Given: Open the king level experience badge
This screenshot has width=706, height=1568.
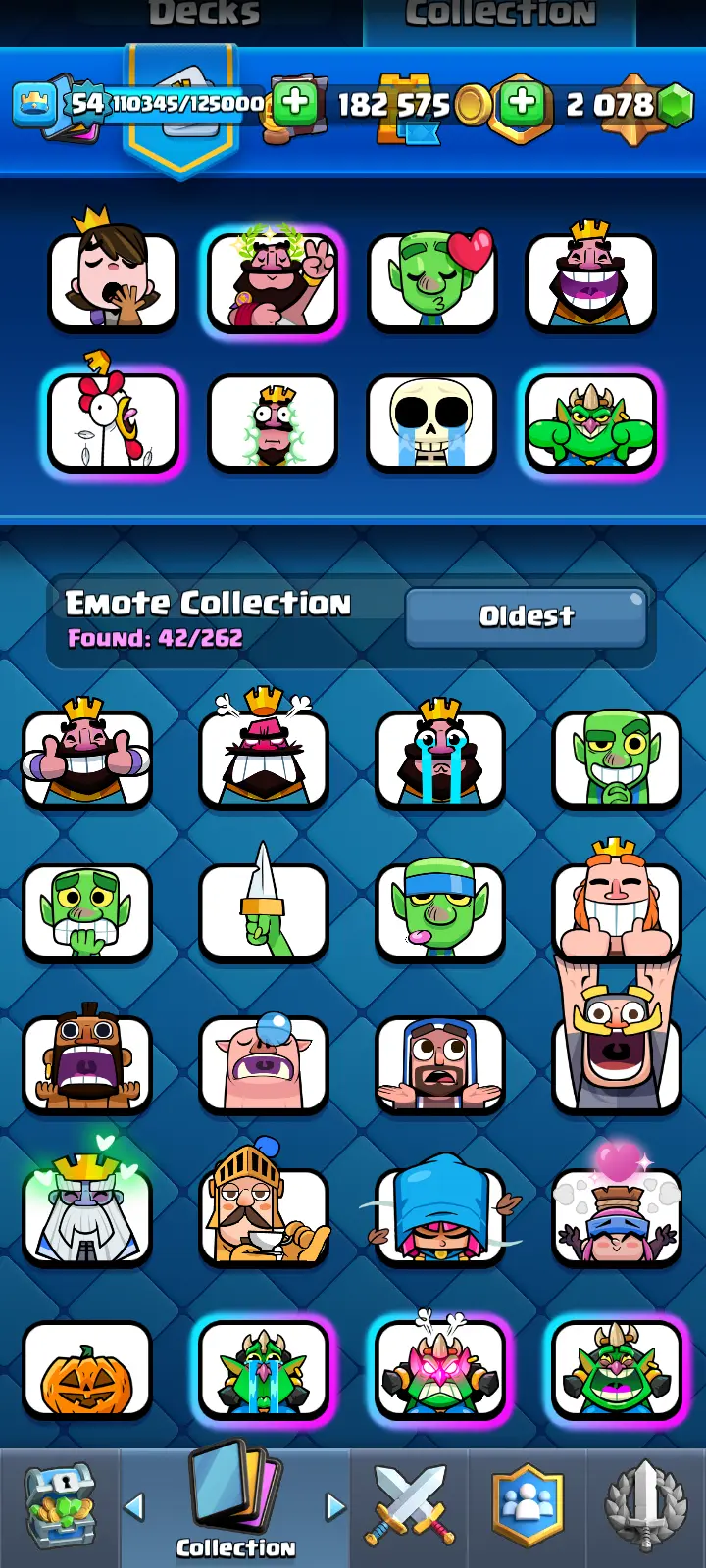Looking at the screenshot, I should [35, 102].
